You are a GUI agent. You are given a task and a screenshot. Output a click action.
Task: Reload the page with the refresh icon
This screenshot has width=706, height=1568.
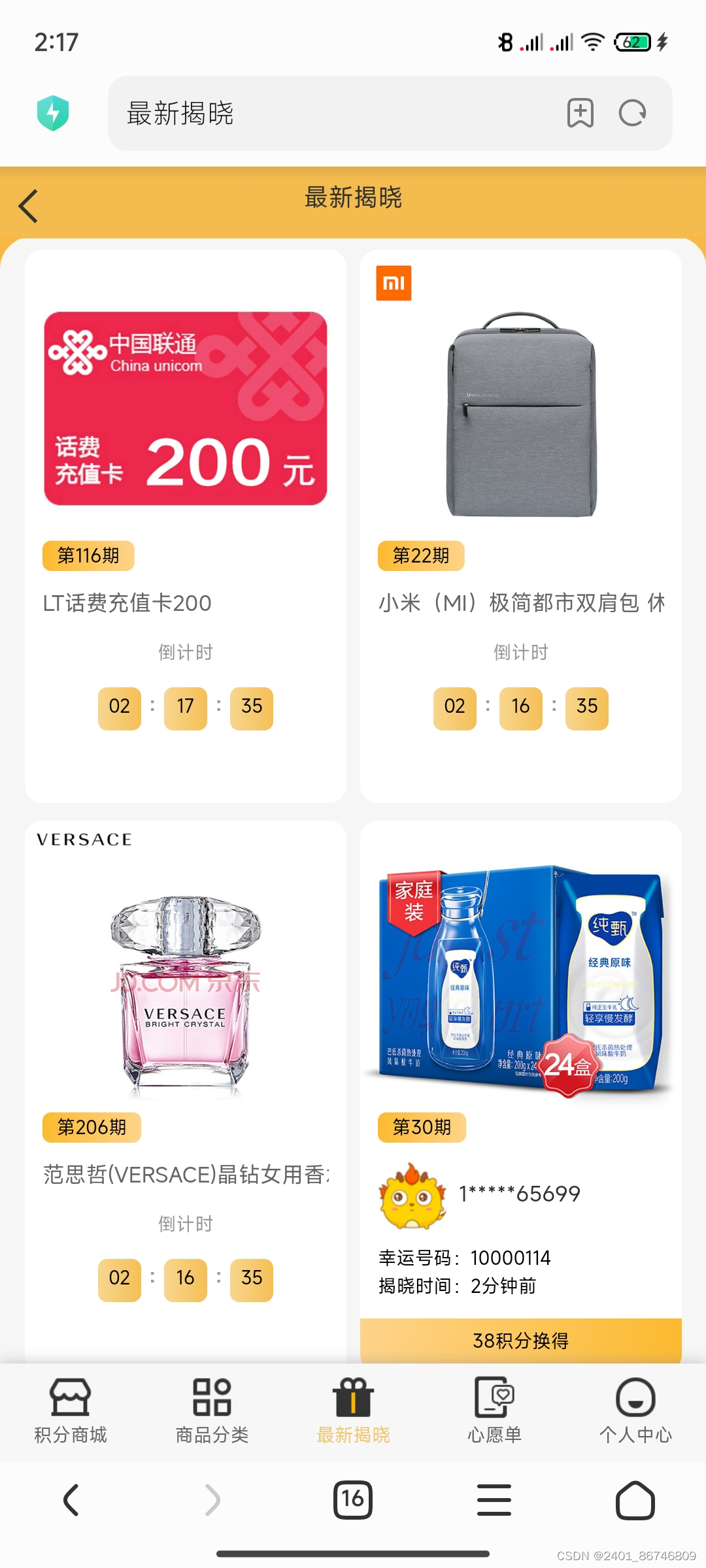tap(633, 113)
